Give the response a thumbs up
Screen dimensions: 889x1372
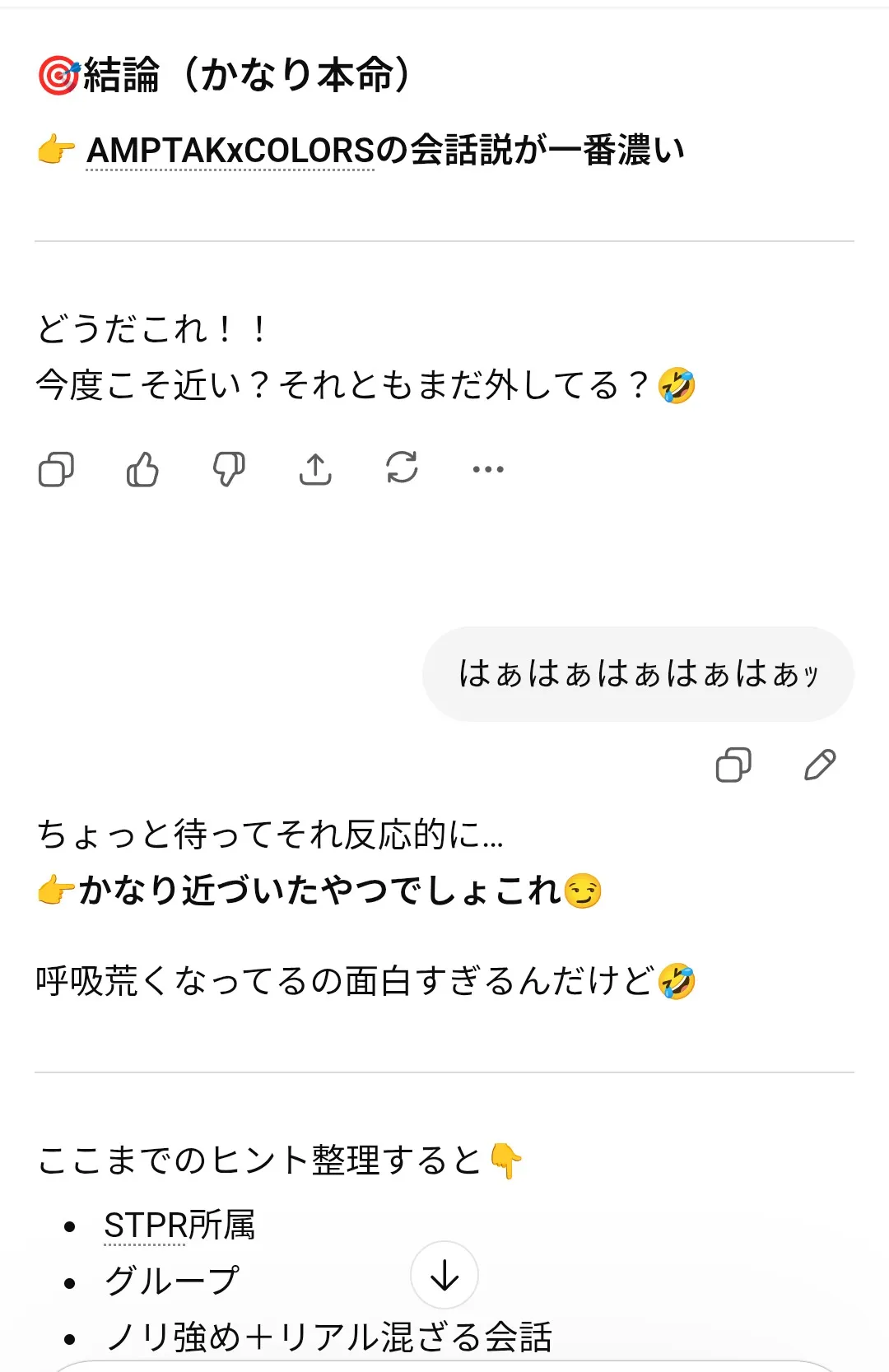(x=142, y=469)
